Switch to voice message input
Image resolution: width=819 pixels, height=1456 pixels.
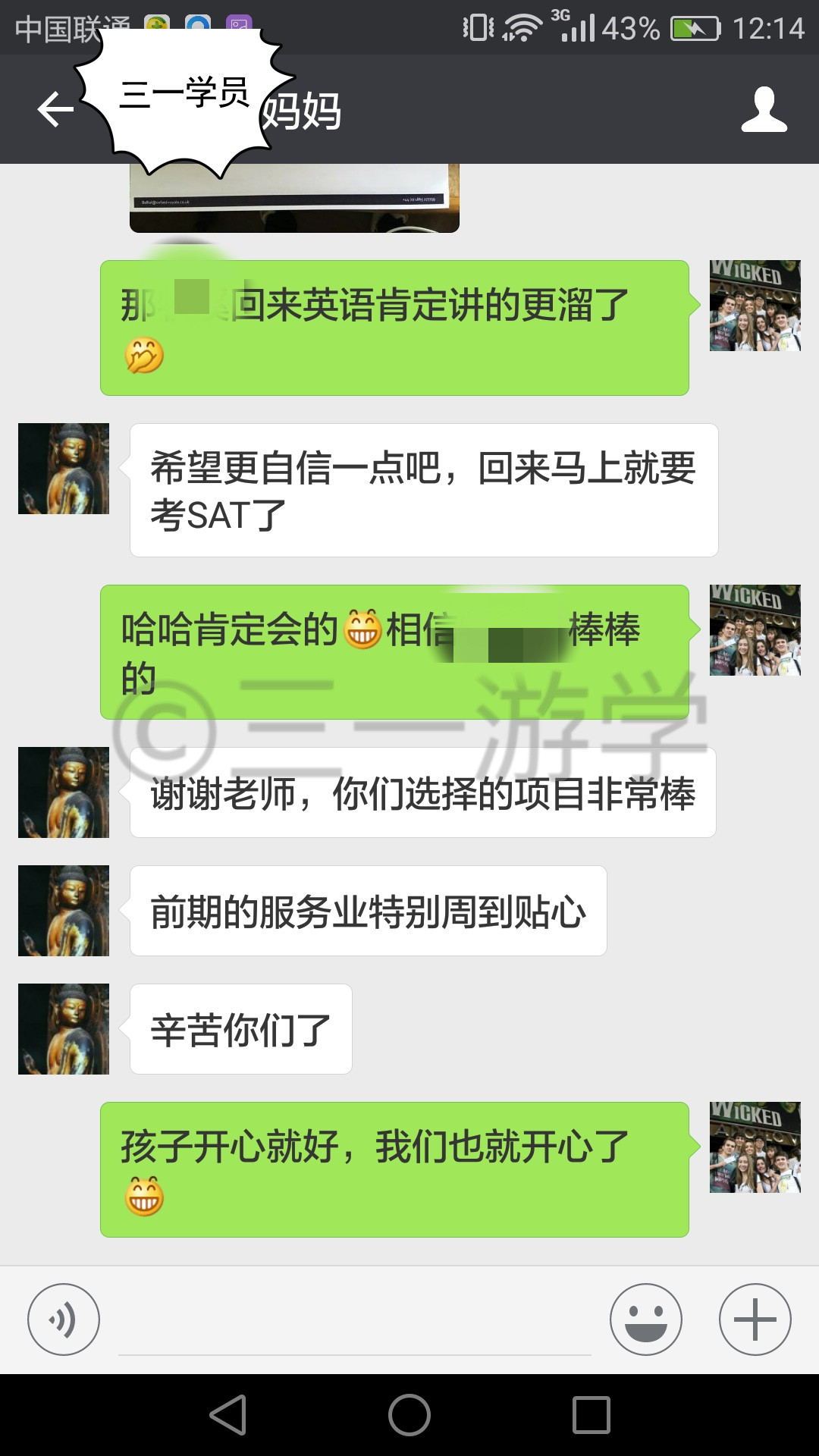click(x=64, y=1319)
